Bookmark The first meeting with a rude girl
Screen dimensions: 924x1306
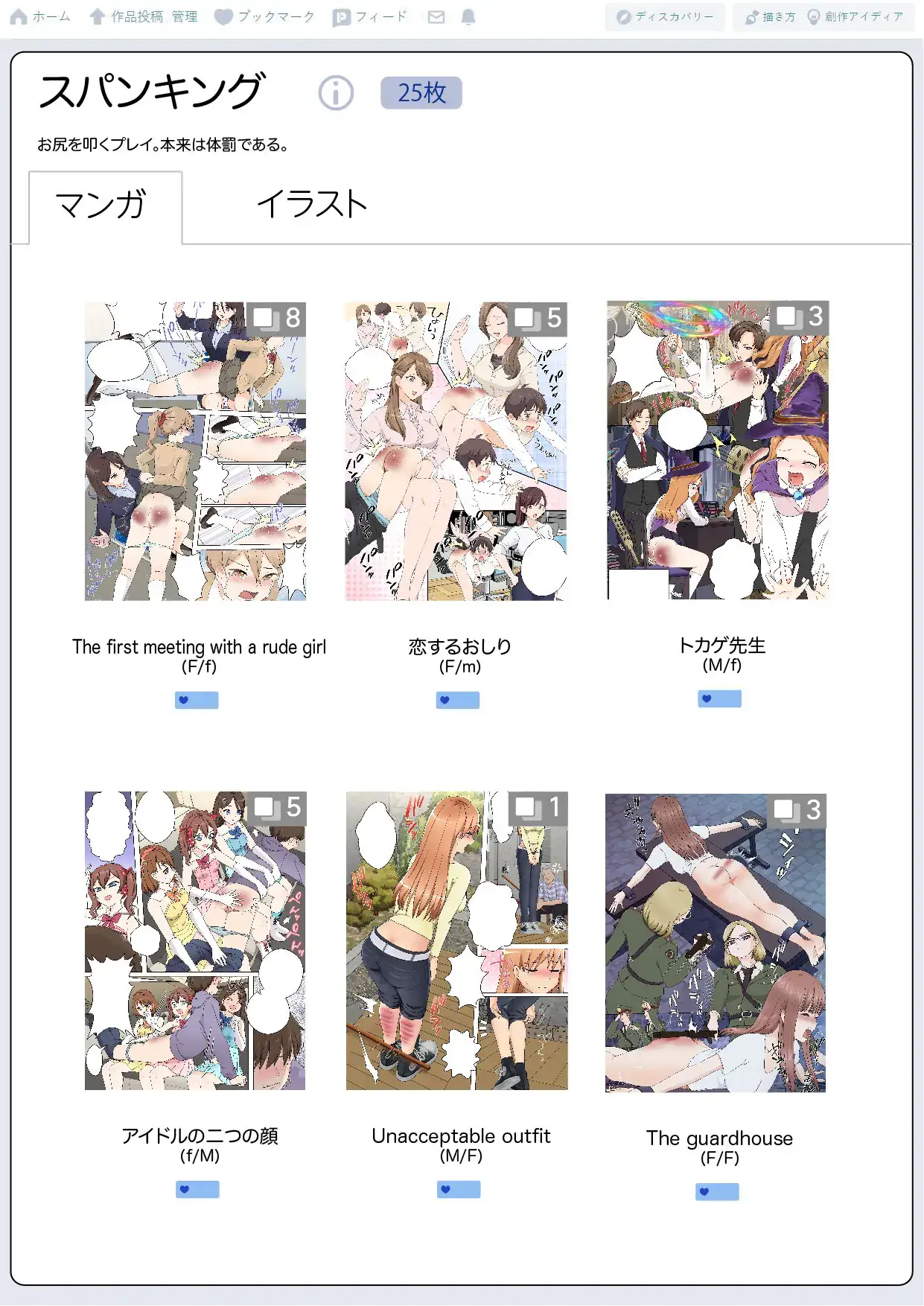tap(197, 700)
